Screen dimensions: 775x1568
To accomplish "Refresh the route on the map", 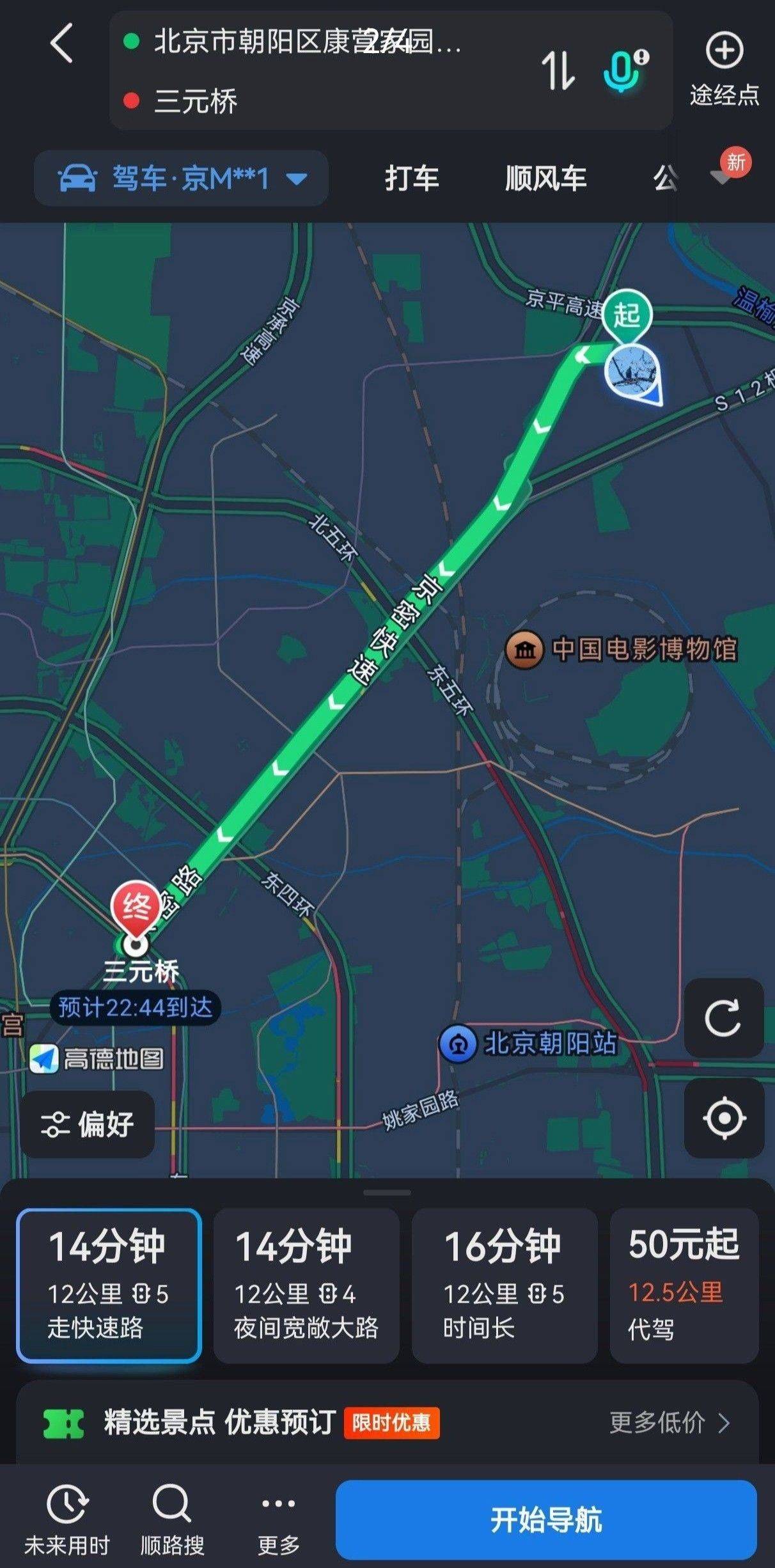I will point(723,1017).
